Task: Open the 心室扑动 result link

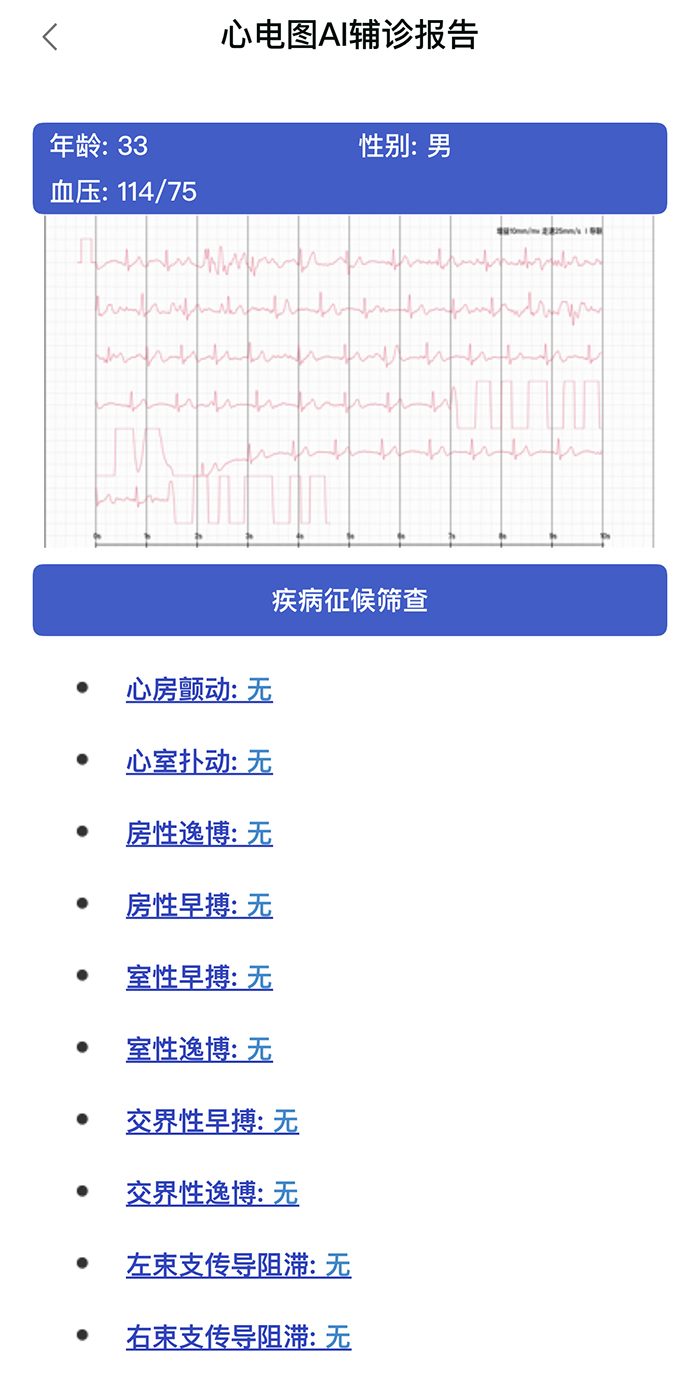Action: [x=199, y=762]
